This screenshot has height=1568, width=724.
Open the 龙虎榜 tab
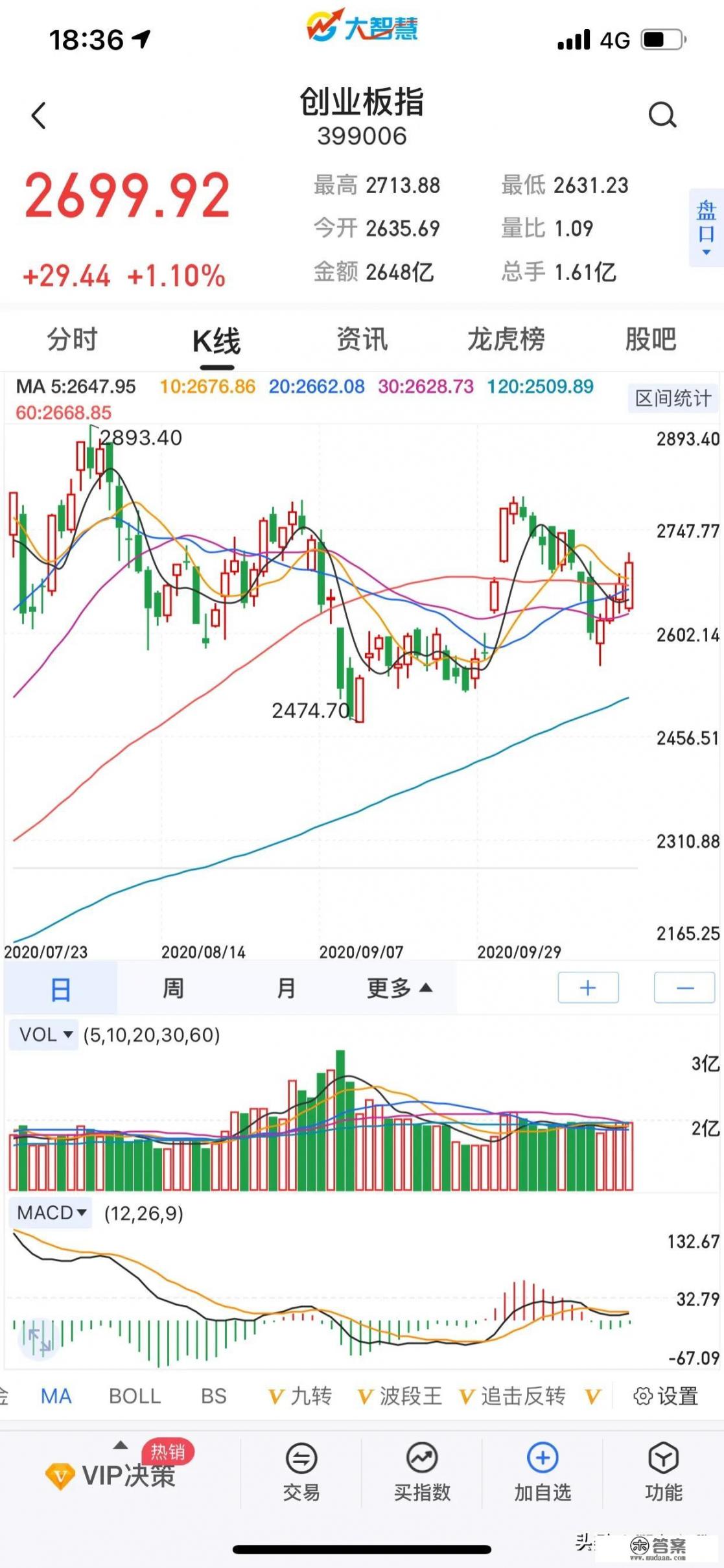click(507, 340)
